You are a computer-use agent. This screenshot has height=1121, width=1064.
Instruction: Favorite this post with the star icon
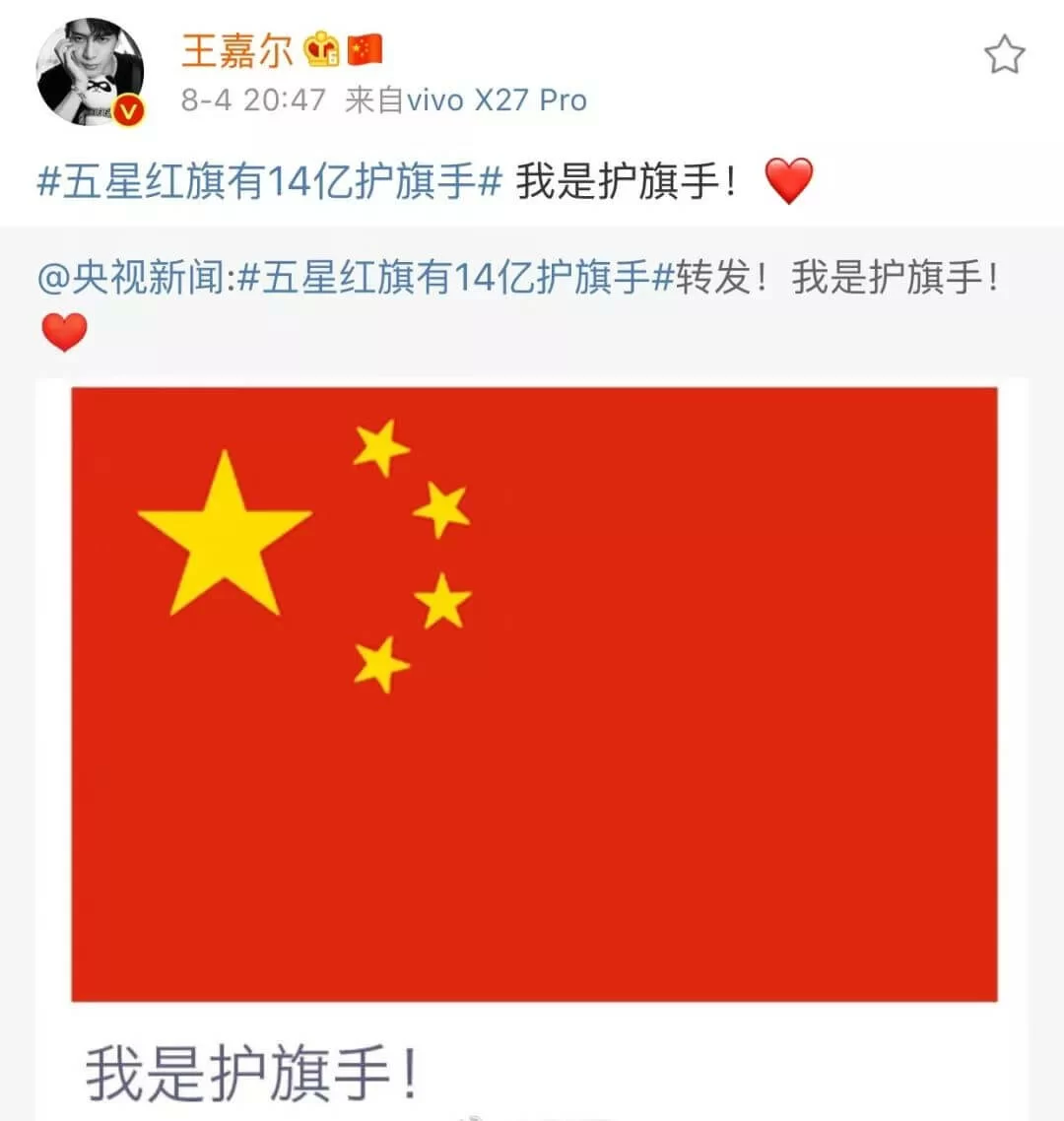(1004, 55)
